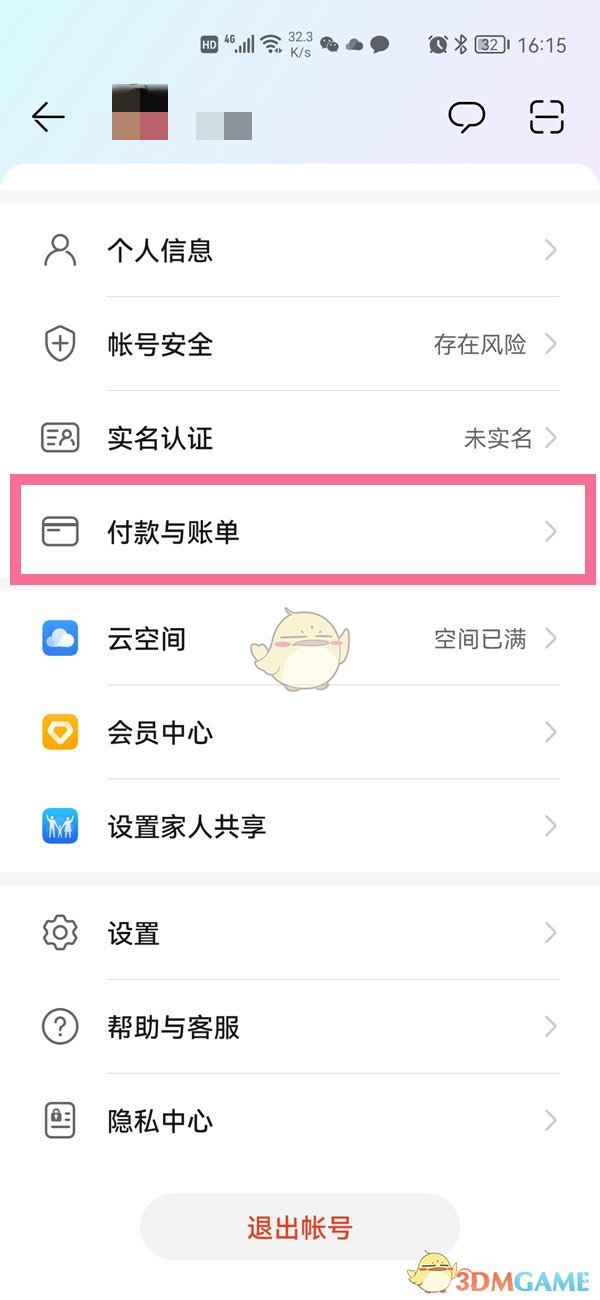Open 隐私中心 privacy center
This screenshot has height=1300, width=600.
[x=300, y=1121]
